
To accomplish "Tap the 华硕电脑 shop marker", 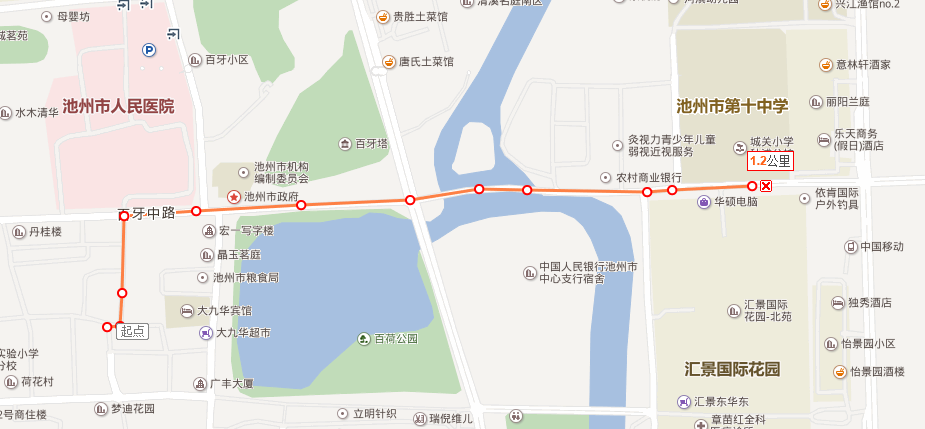I will click(704, 201).
